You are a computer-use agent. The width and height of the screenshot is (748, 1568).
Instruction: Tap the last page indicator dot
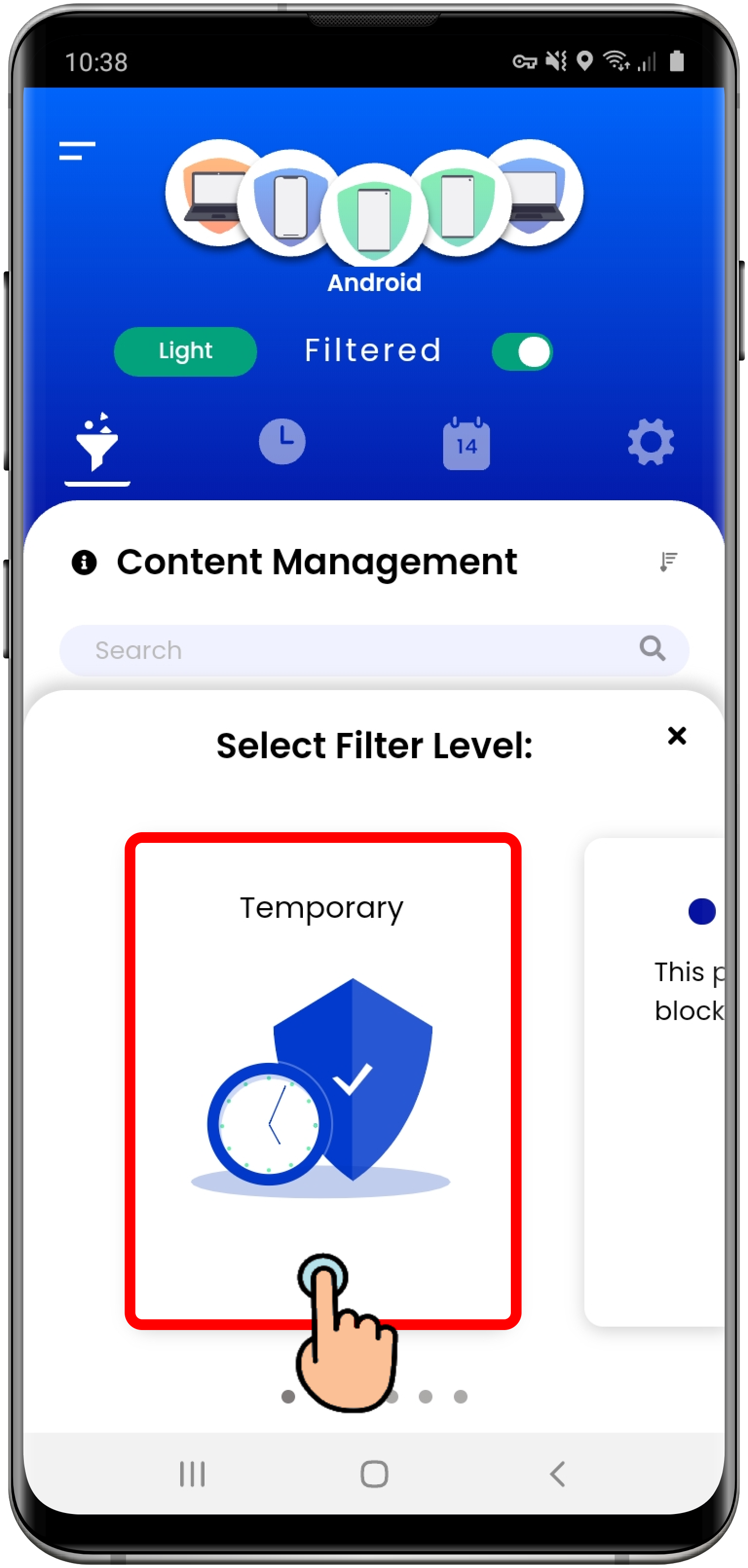[461, 1396]
